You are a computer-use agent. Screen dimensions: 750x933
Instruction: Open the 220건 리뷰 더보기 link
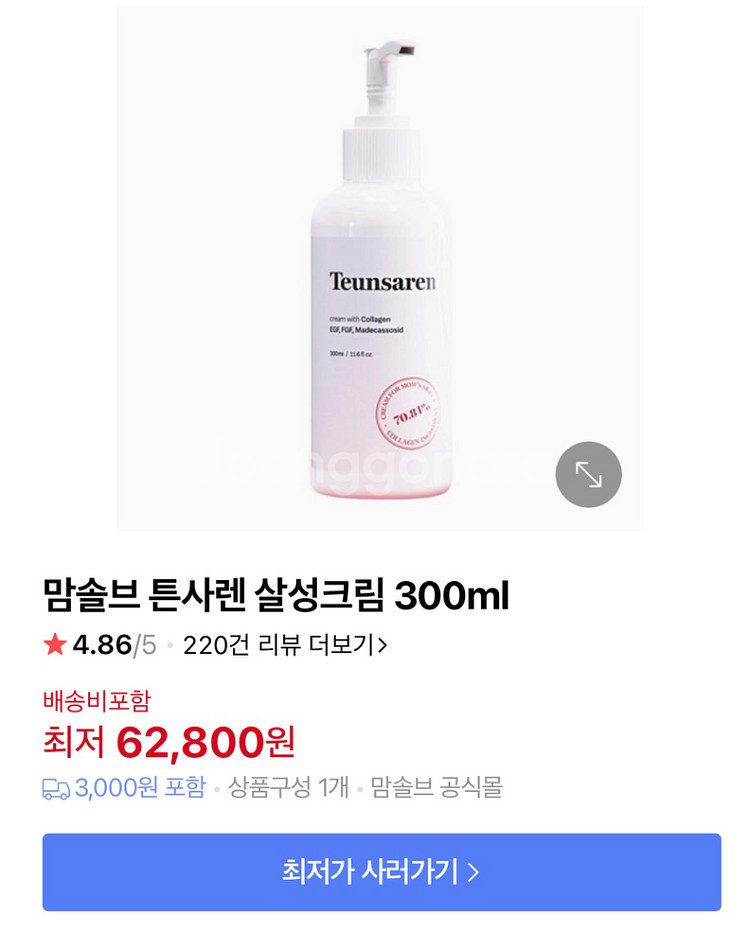click(285, 645)
